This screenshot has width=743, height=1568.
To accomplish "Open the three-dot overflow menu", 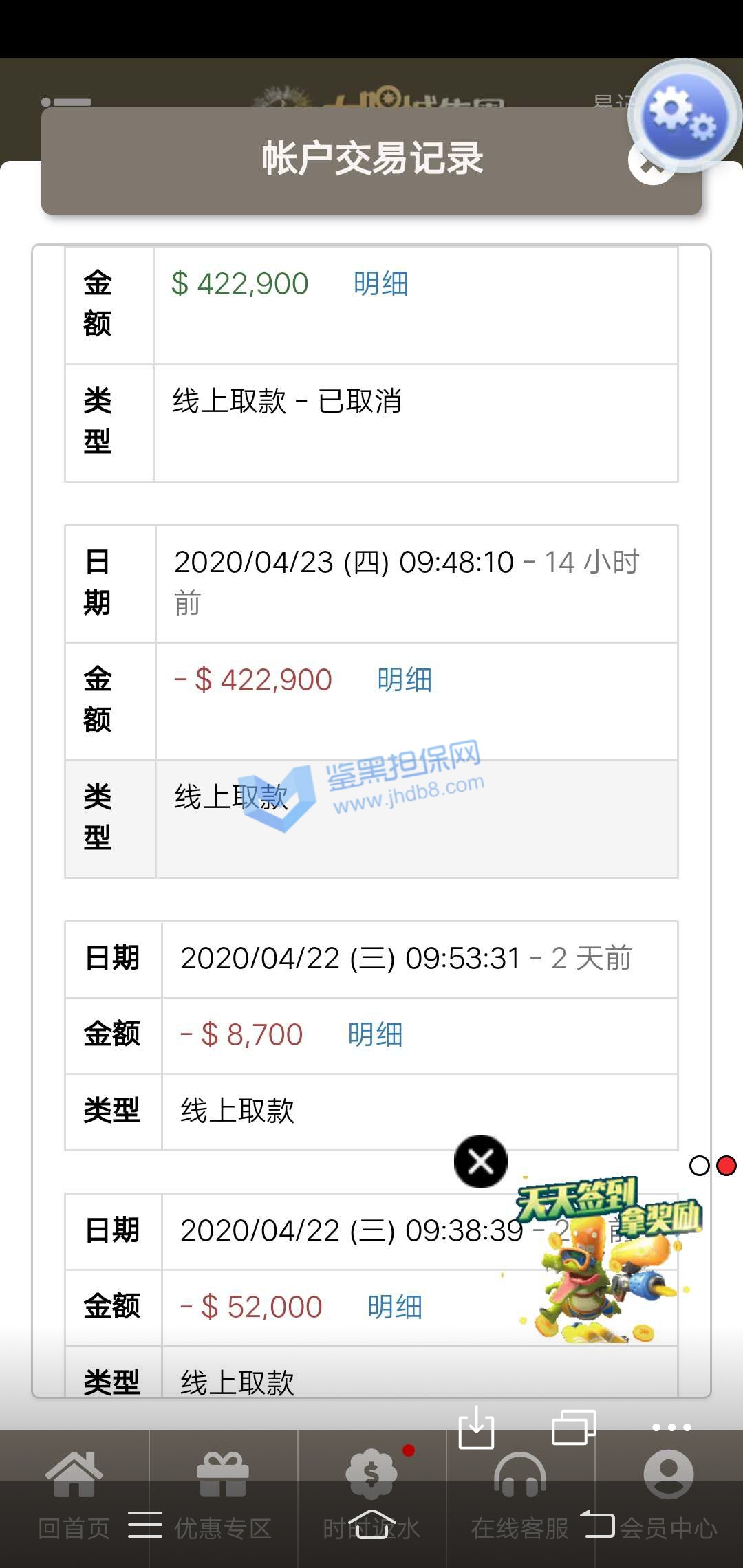I will [671, 1428].
